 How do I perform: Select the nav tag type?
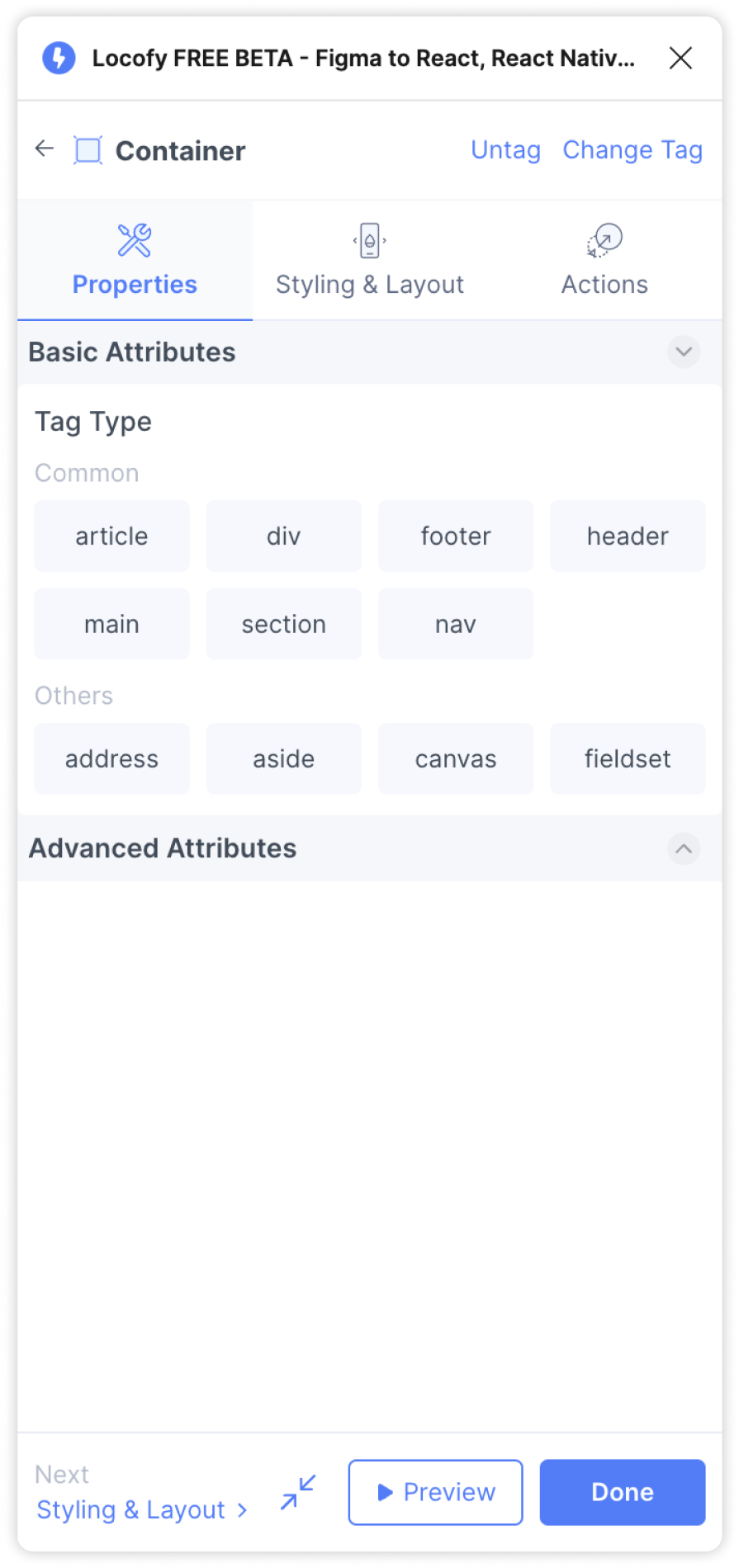(x=456, y=624)
